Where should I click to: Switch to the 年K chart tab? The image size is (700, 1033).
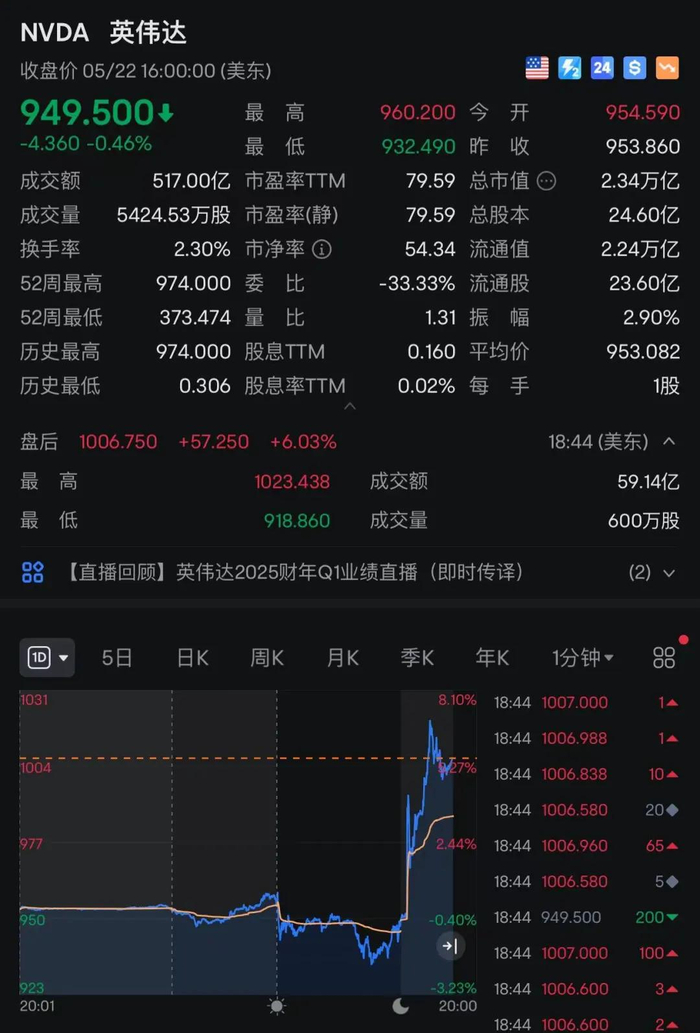coord(492,658)
